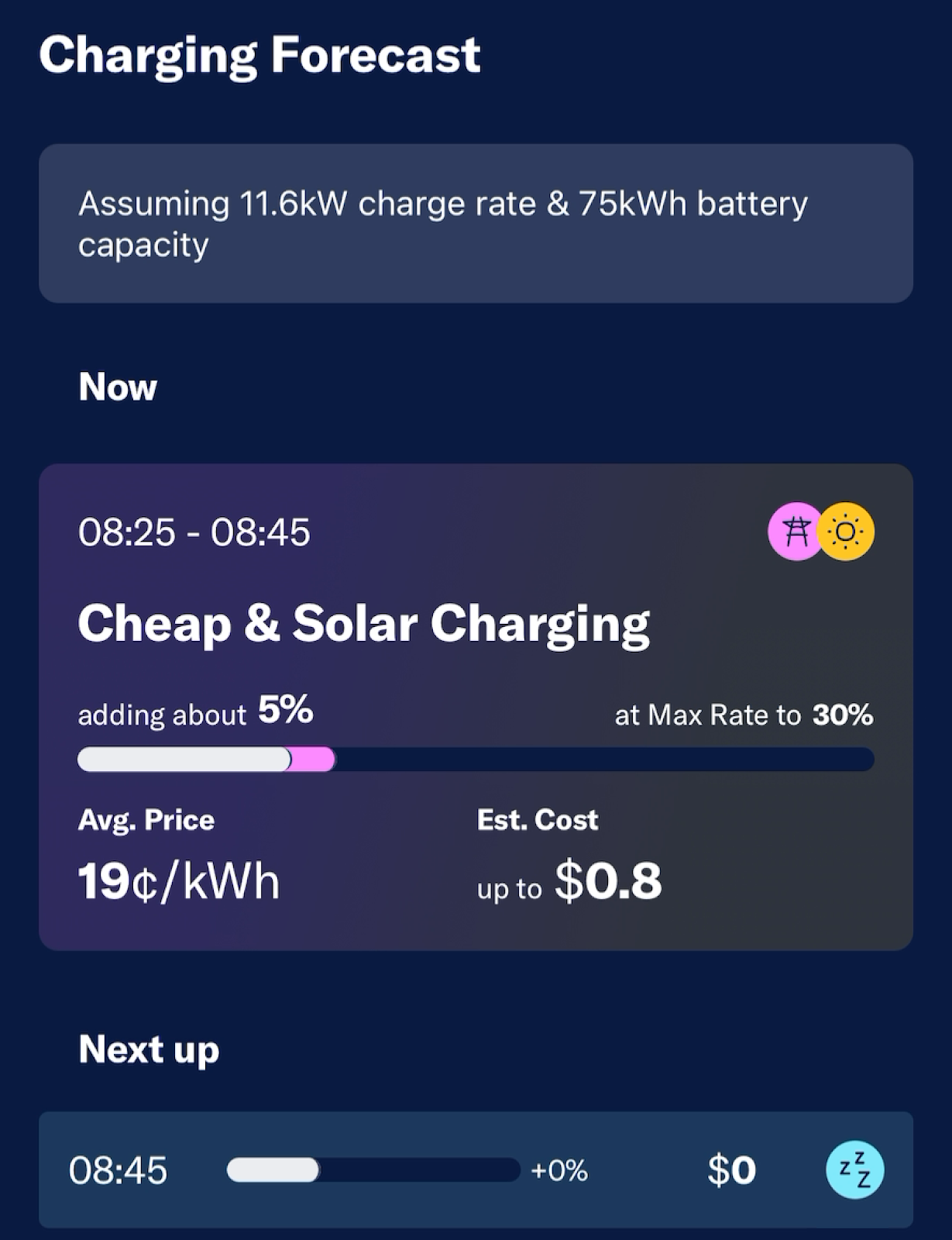
Task: Tap the Now section label
Action: pyautogui.click(x=117, y=387)
